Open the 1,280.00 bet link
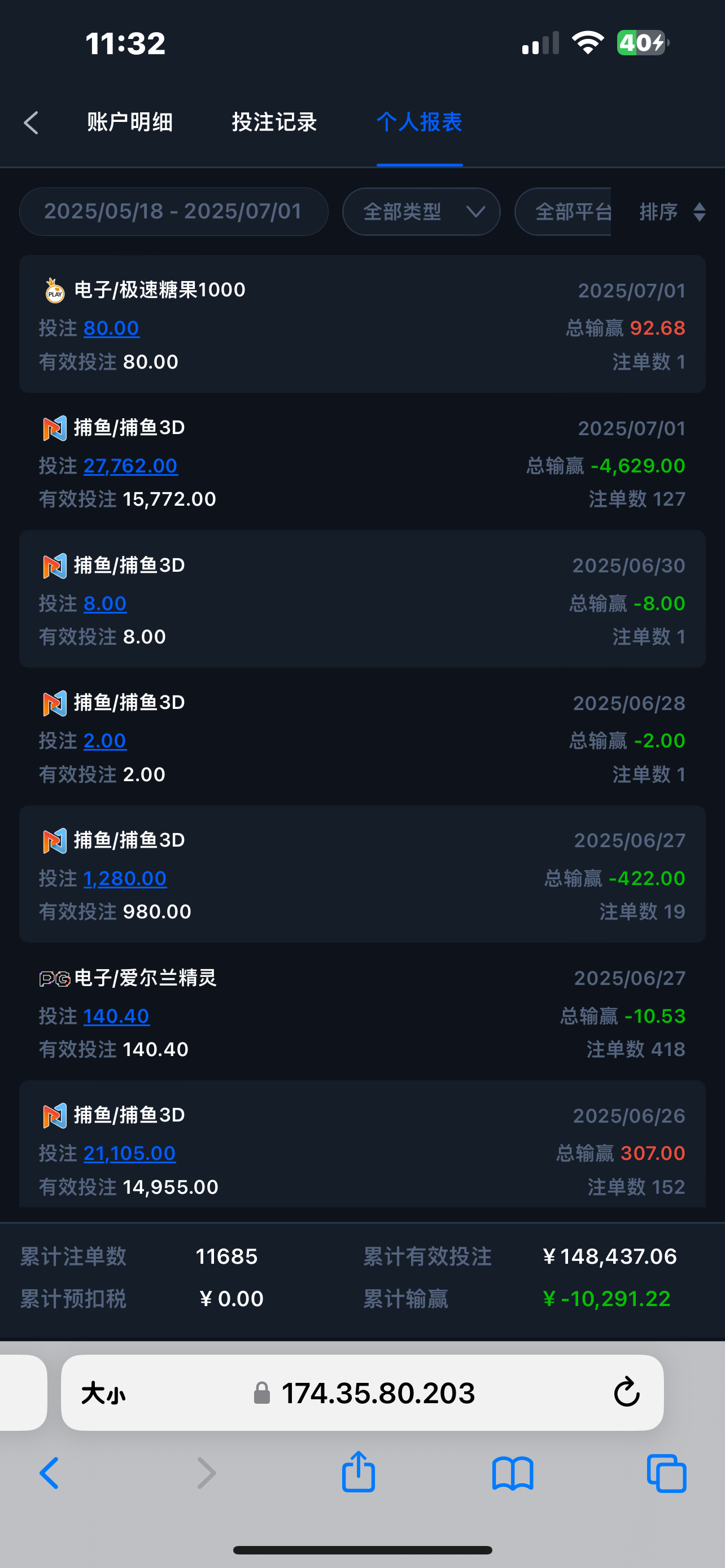 click(x=125, y=878)
